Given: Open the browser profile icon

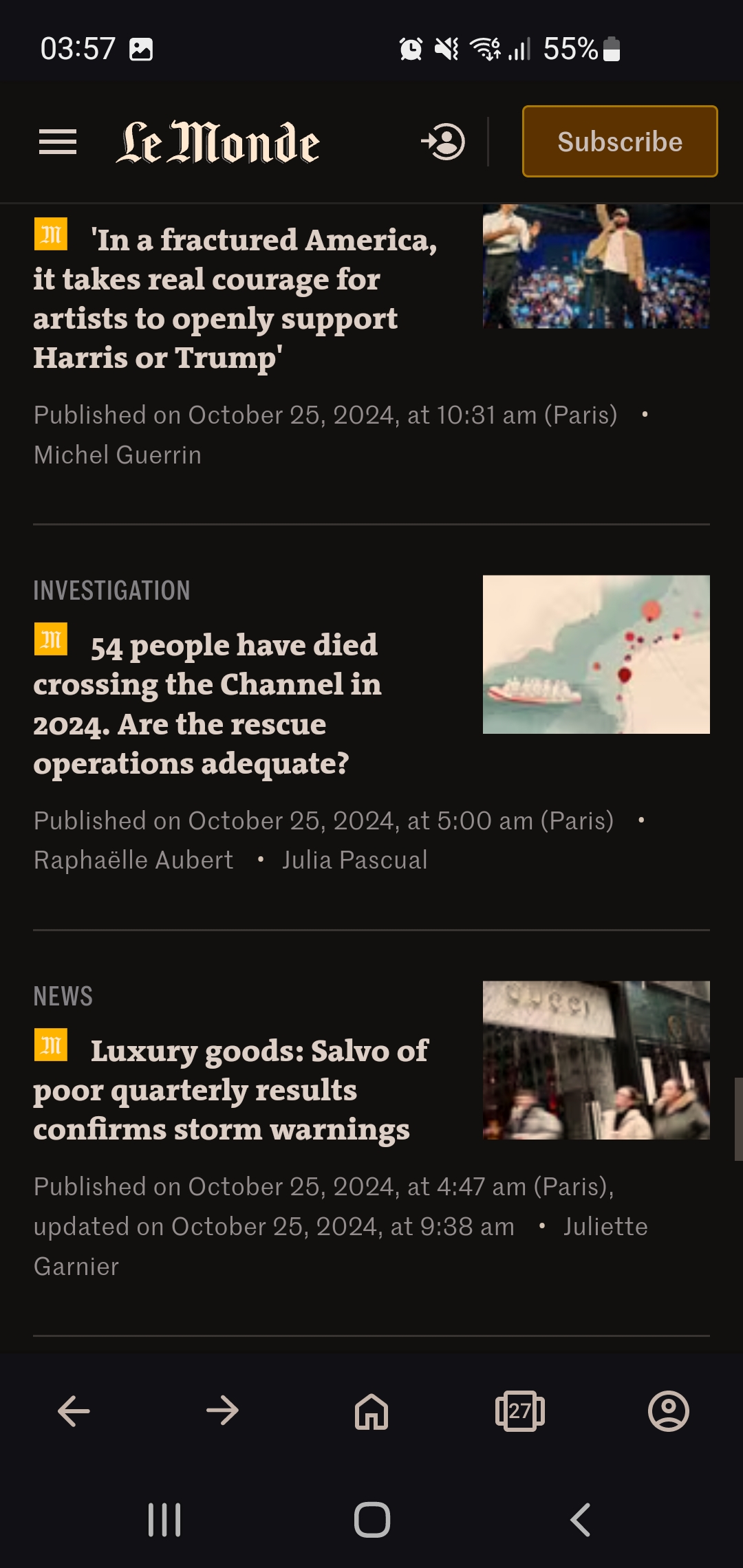Looking at the screenshot, I should tap(669, 1411).
